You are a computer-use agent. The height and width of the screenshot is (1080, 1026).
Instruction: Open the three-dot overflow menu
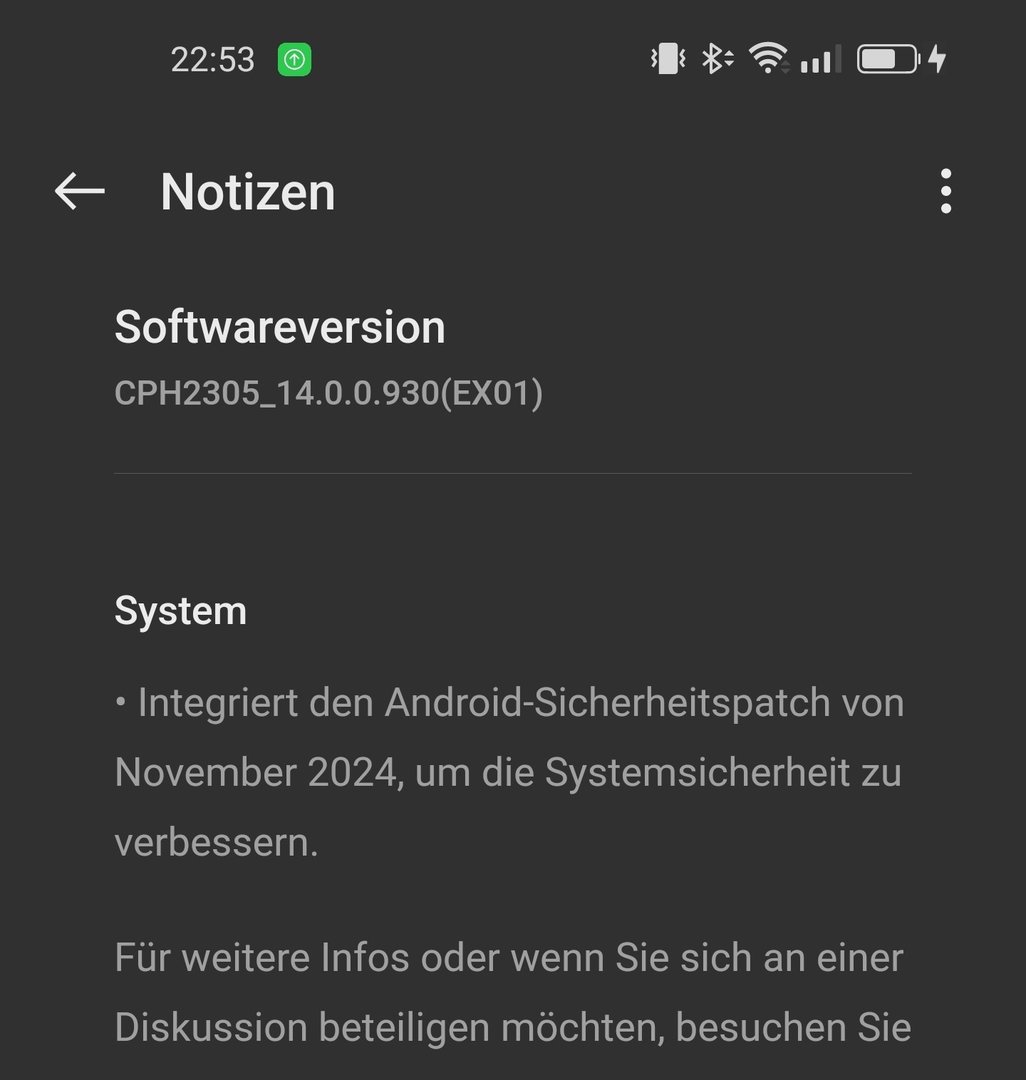coord(945,191)
